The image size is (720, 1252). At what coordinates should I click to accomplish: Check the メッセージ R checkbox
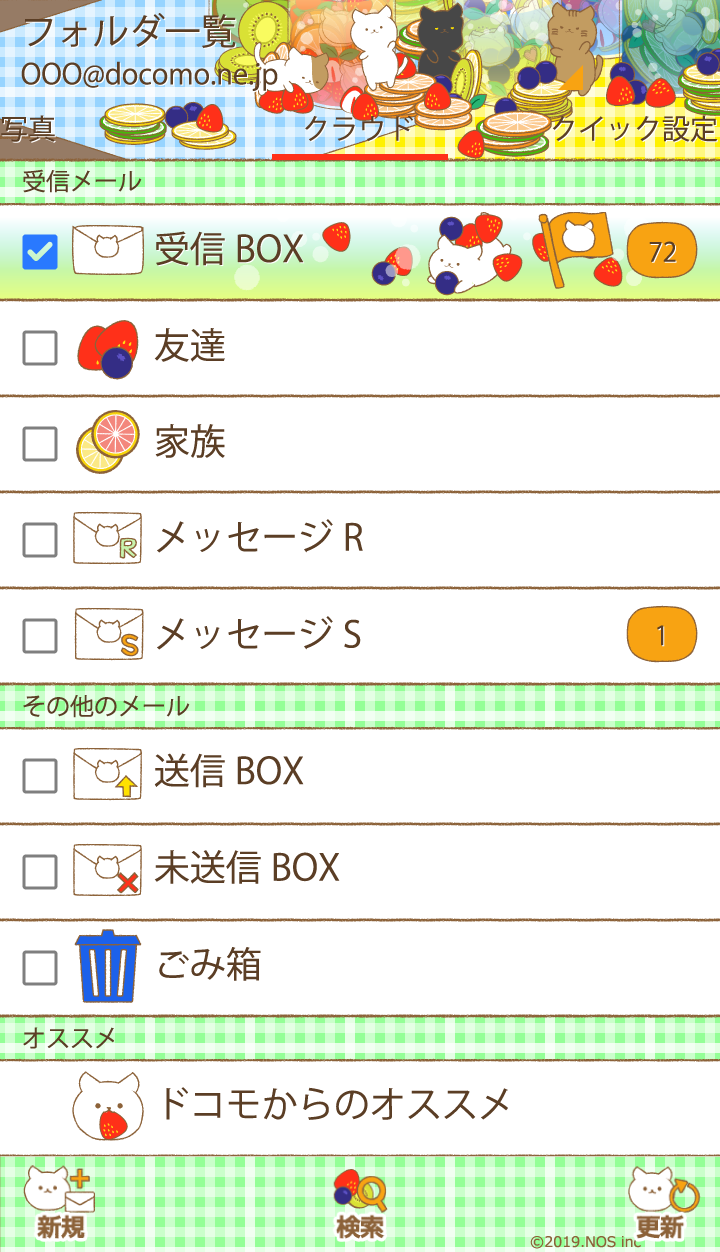(x=40, y=540)
